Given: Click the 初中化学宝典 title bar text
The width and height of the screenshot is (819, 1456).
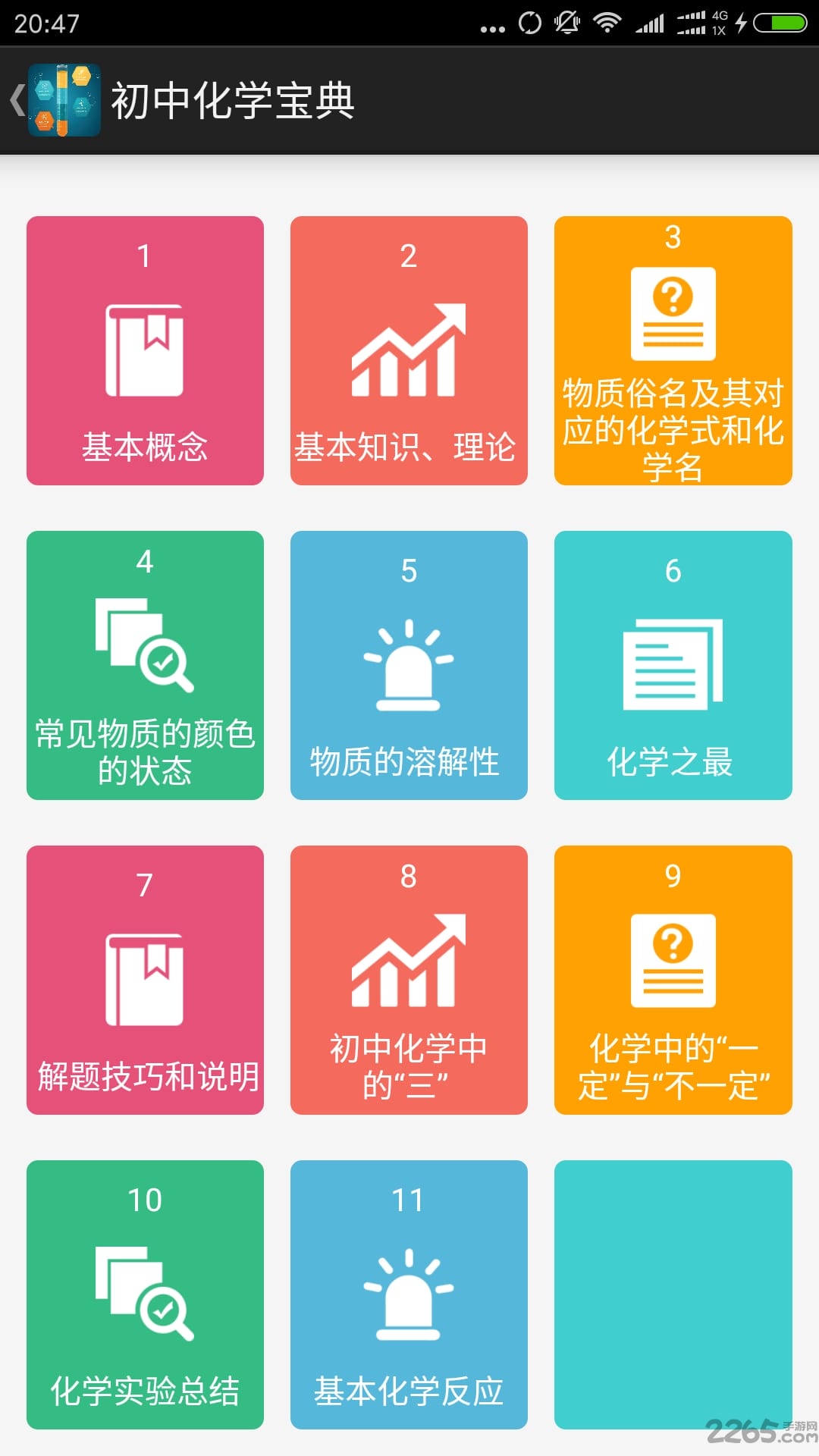Looking at the screenshot, I should tap(232, 99).
